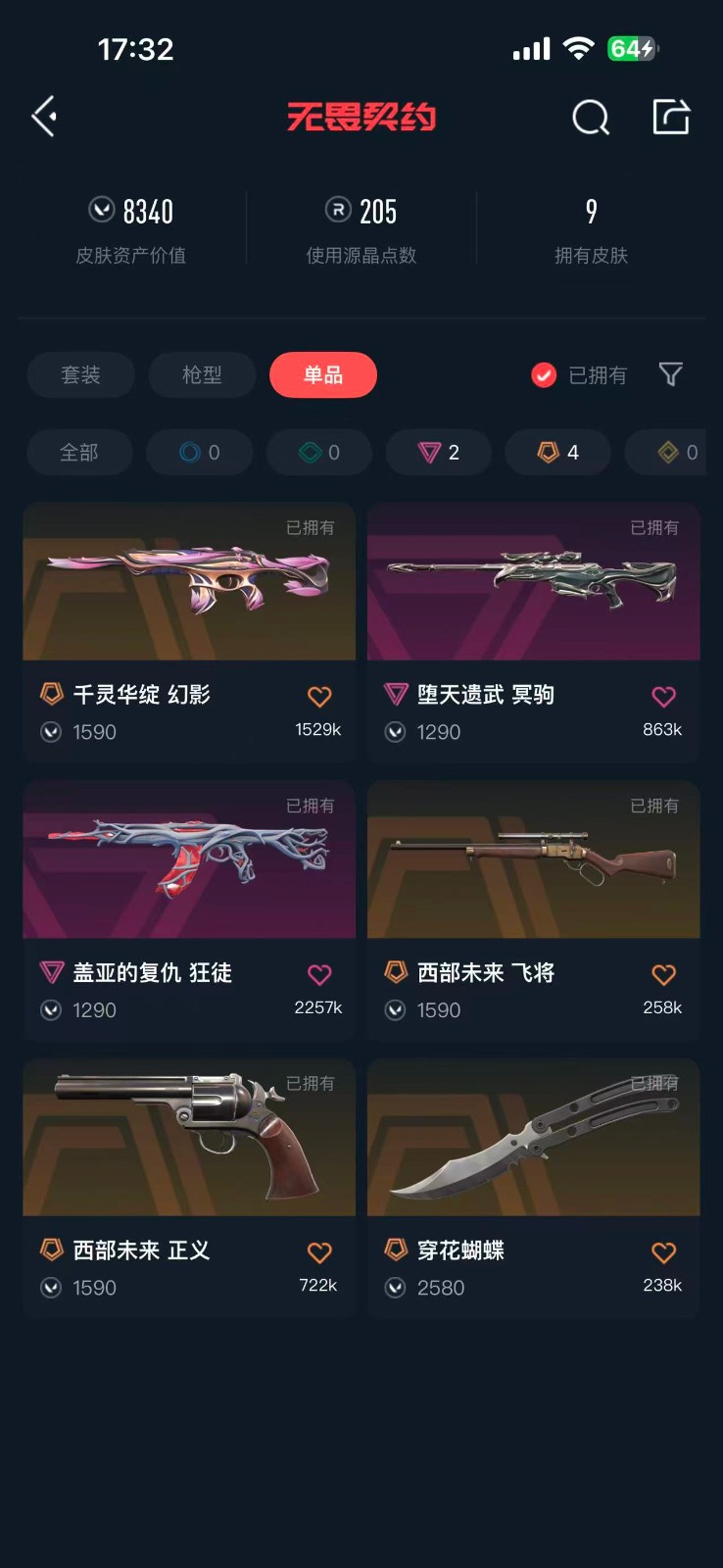Filter by the orange tier chip with 4
Screen dimensions: 723x1568
(x=557, y=453)
